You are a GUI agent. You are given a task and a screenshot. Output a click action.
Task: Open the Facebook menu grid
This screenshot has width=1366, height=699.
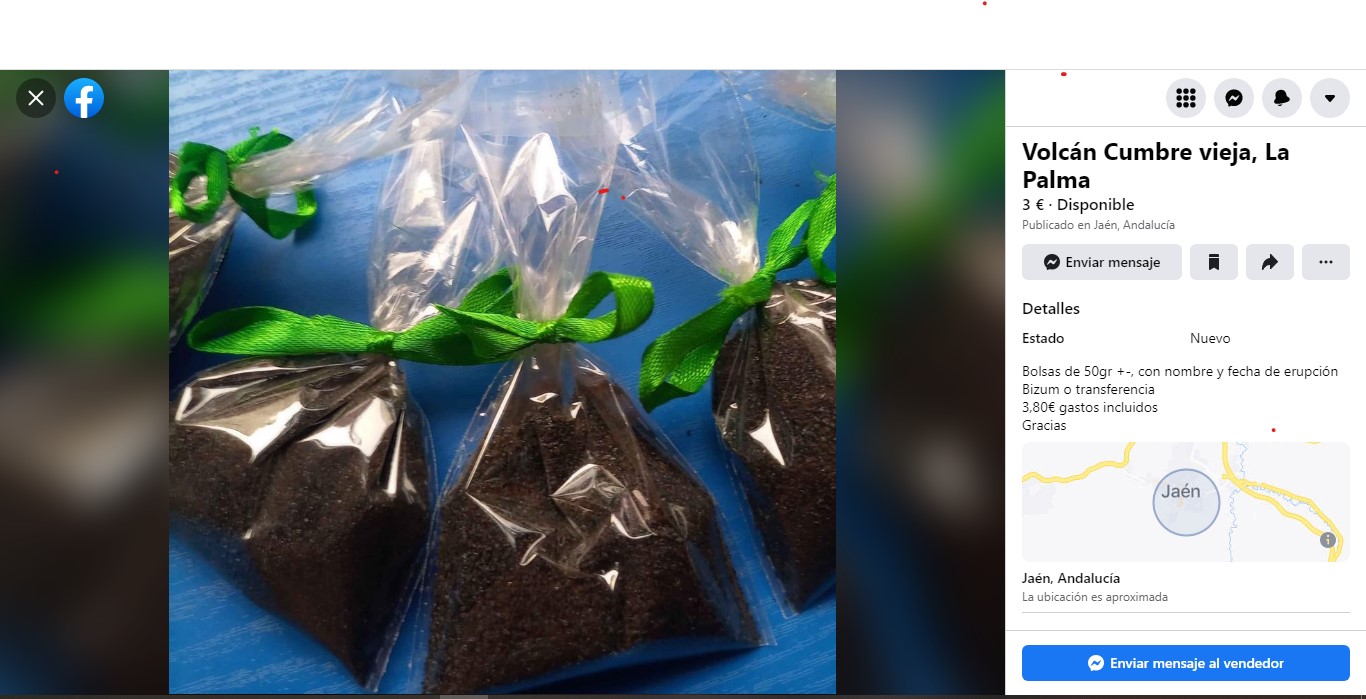click(x=1186, y=98)
